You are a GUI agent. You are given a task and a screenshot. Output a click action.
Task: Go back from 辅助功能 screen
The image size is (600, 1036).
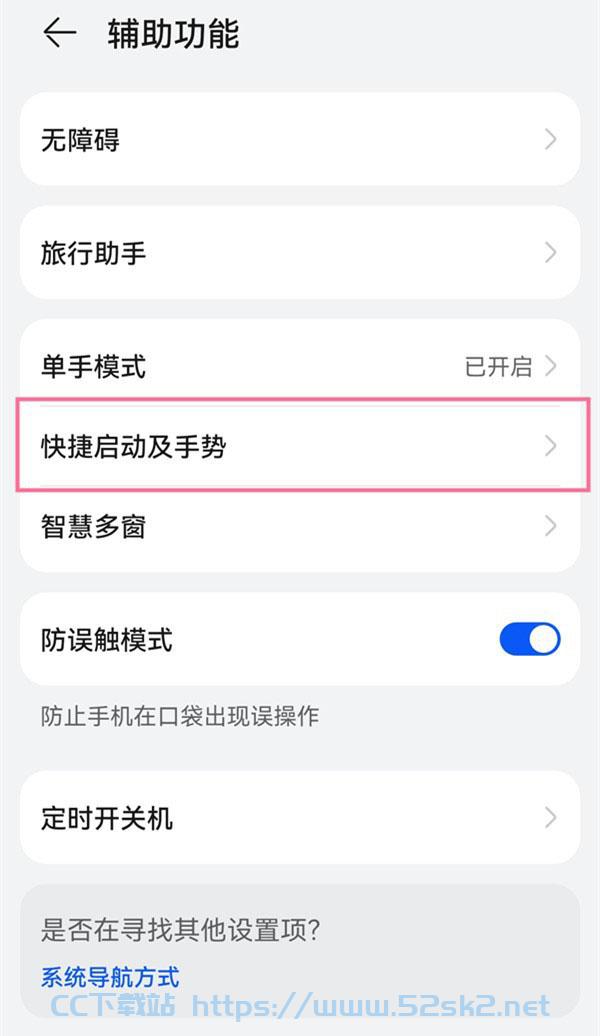pyautogui.click(x=59, y=33)
